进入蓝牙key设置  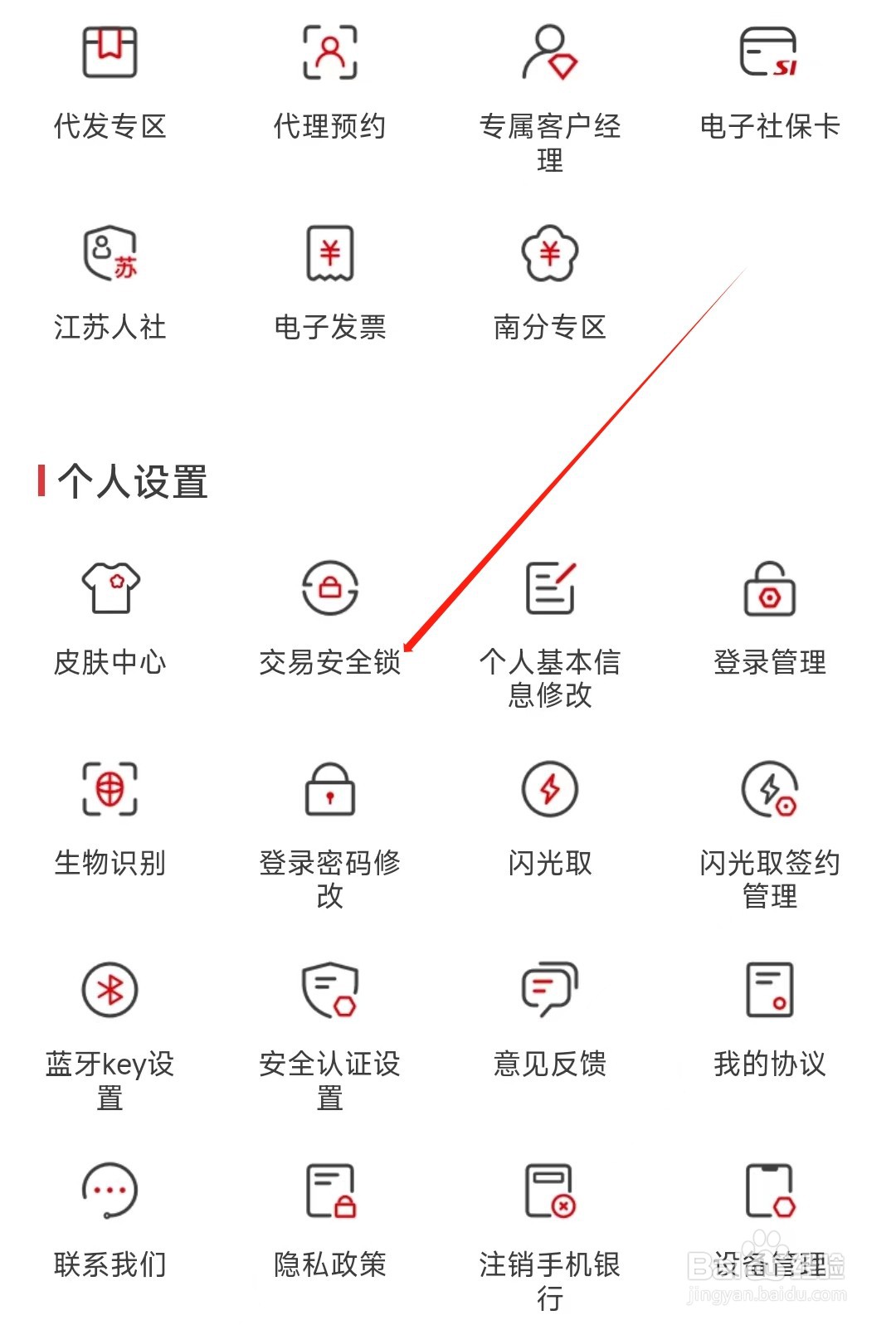point(109,1033)
